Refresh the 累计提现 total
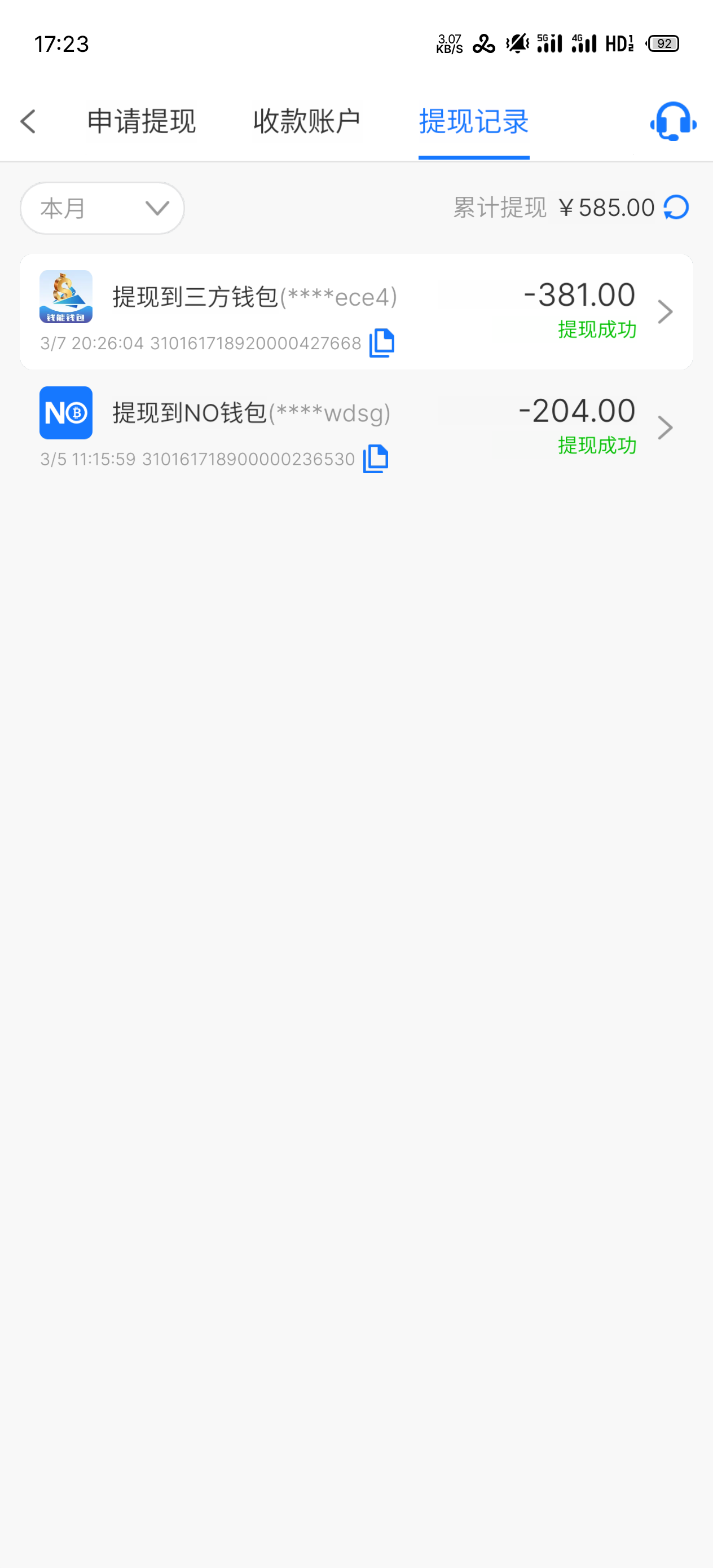The image size is (713, 1568). point(676,208)
